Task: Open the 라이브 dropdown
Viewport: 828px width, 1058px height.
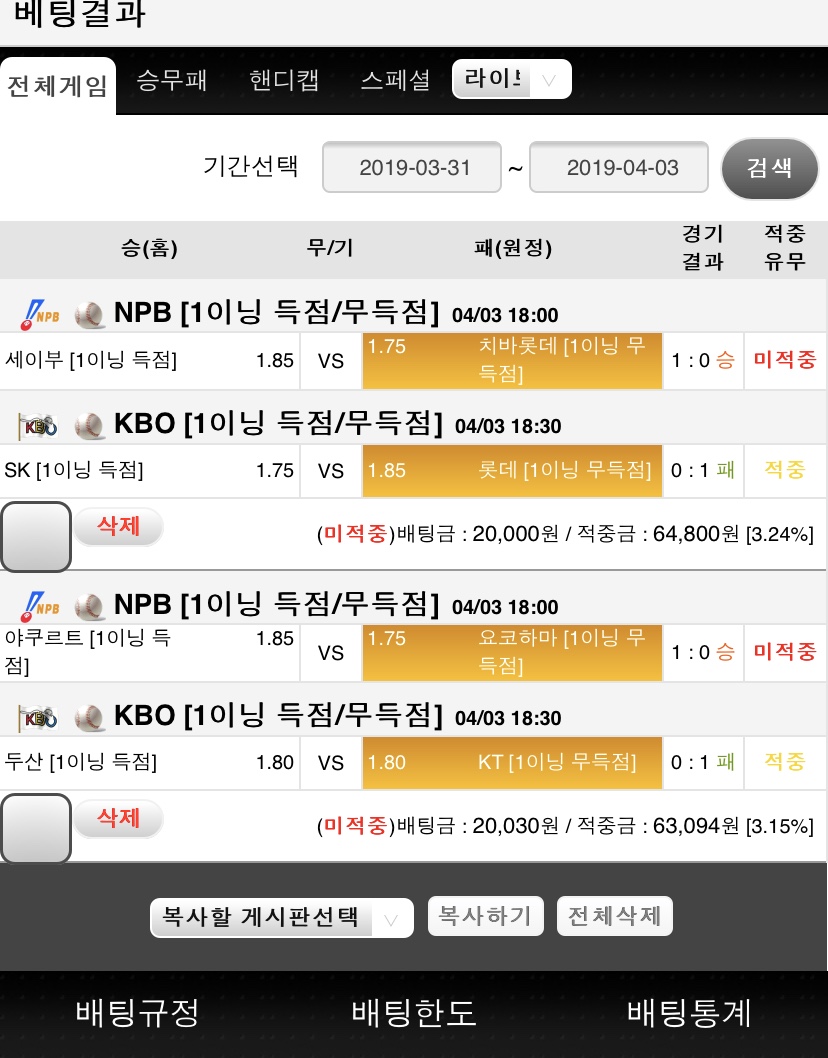Action: point(511,80)
